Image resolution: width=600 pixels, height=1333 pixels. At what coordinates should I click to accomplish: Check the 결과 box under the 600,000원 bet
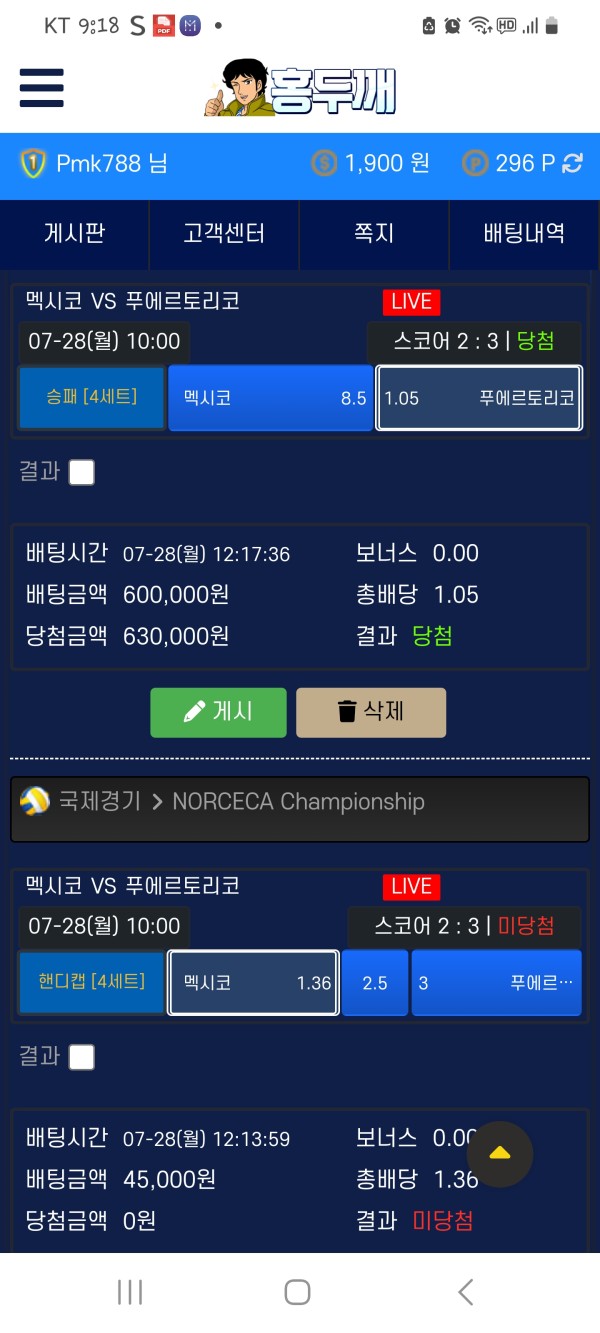pyautogui.click(x=82, y=472)
